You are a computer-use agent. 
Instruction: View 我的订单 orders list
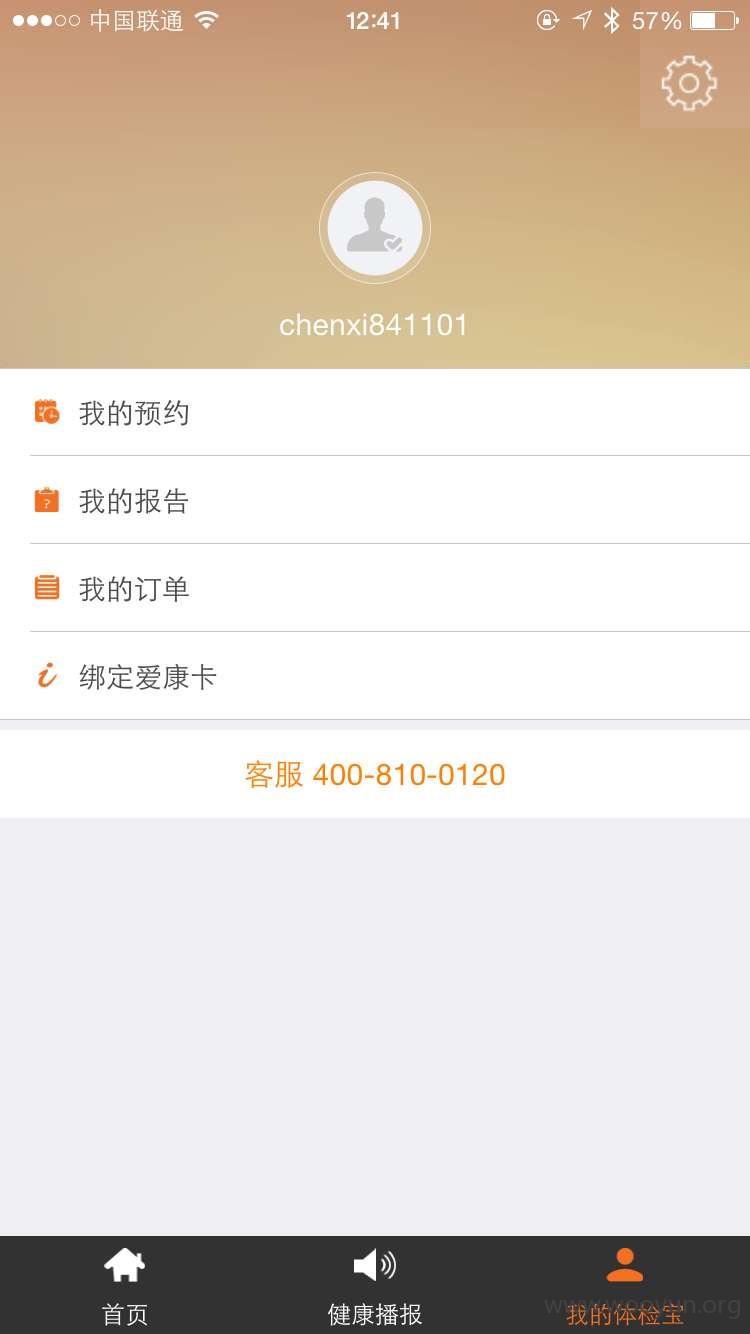point(375,589)
